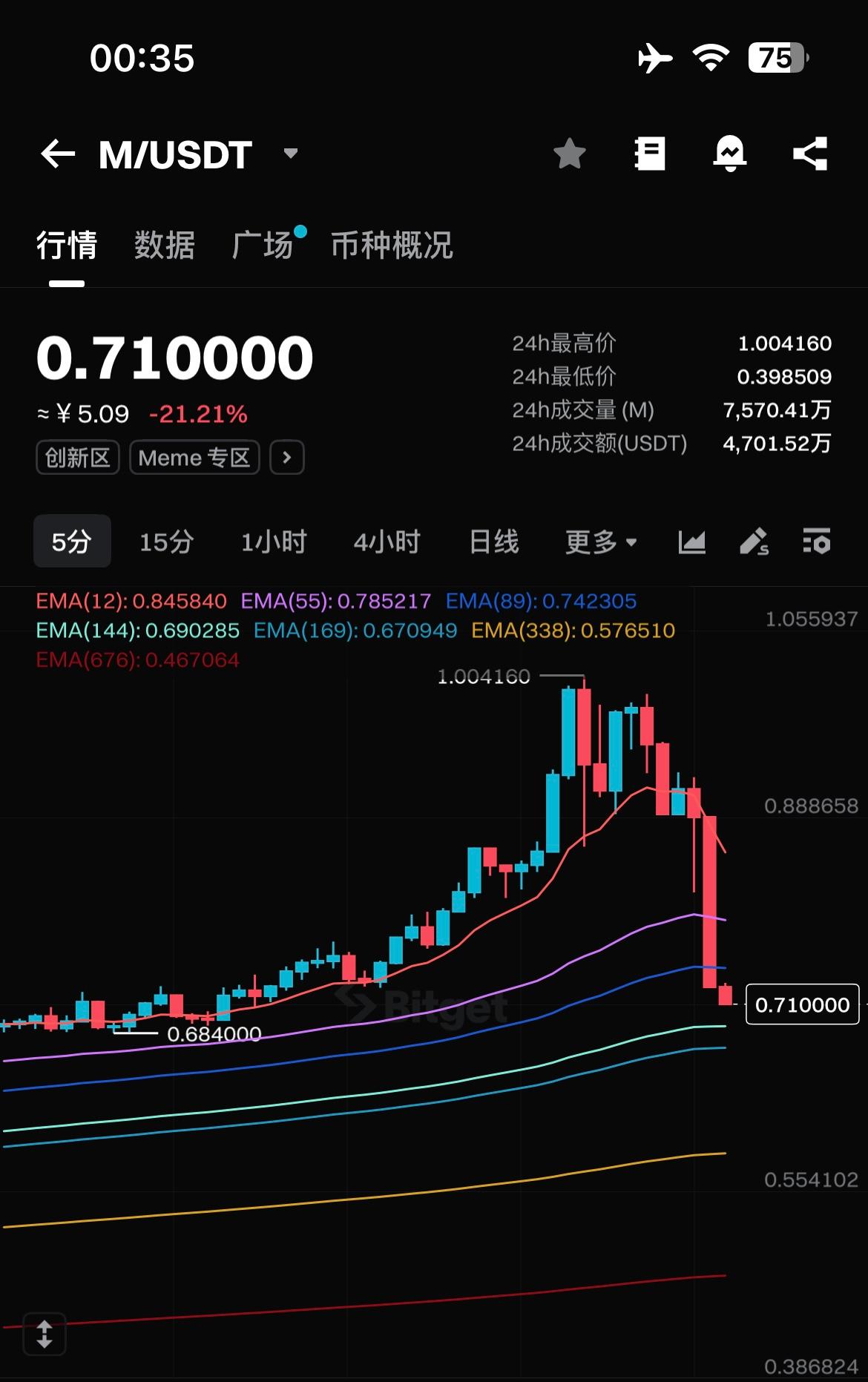Switch chart to 日线 interval
Viewport: 868px width, 1382px height.
coord(494,542)
